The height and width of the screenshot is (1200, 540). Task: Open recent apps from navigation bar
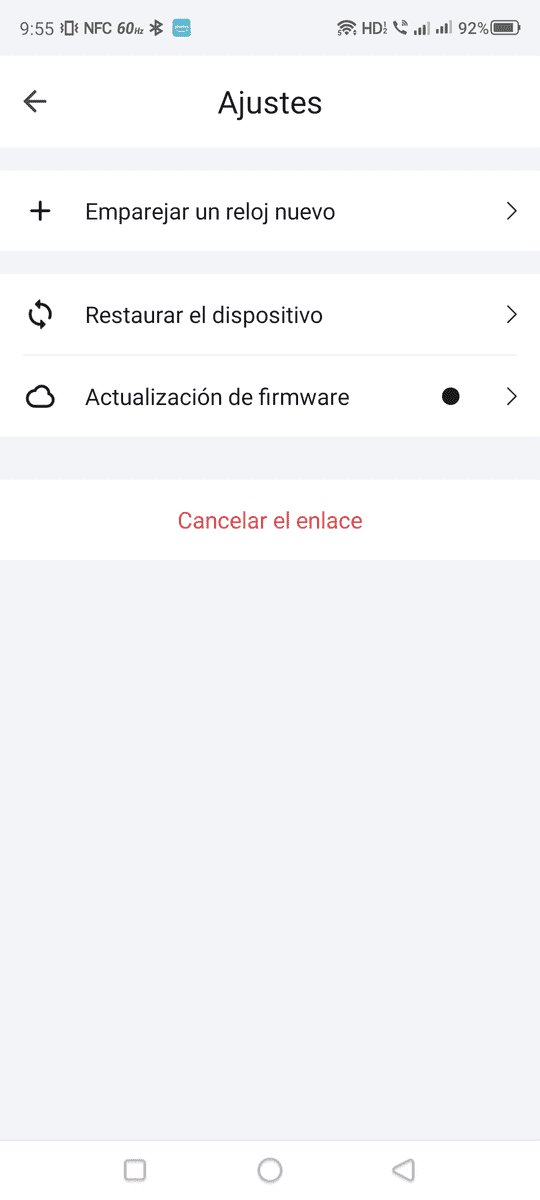click(135, 1170)
